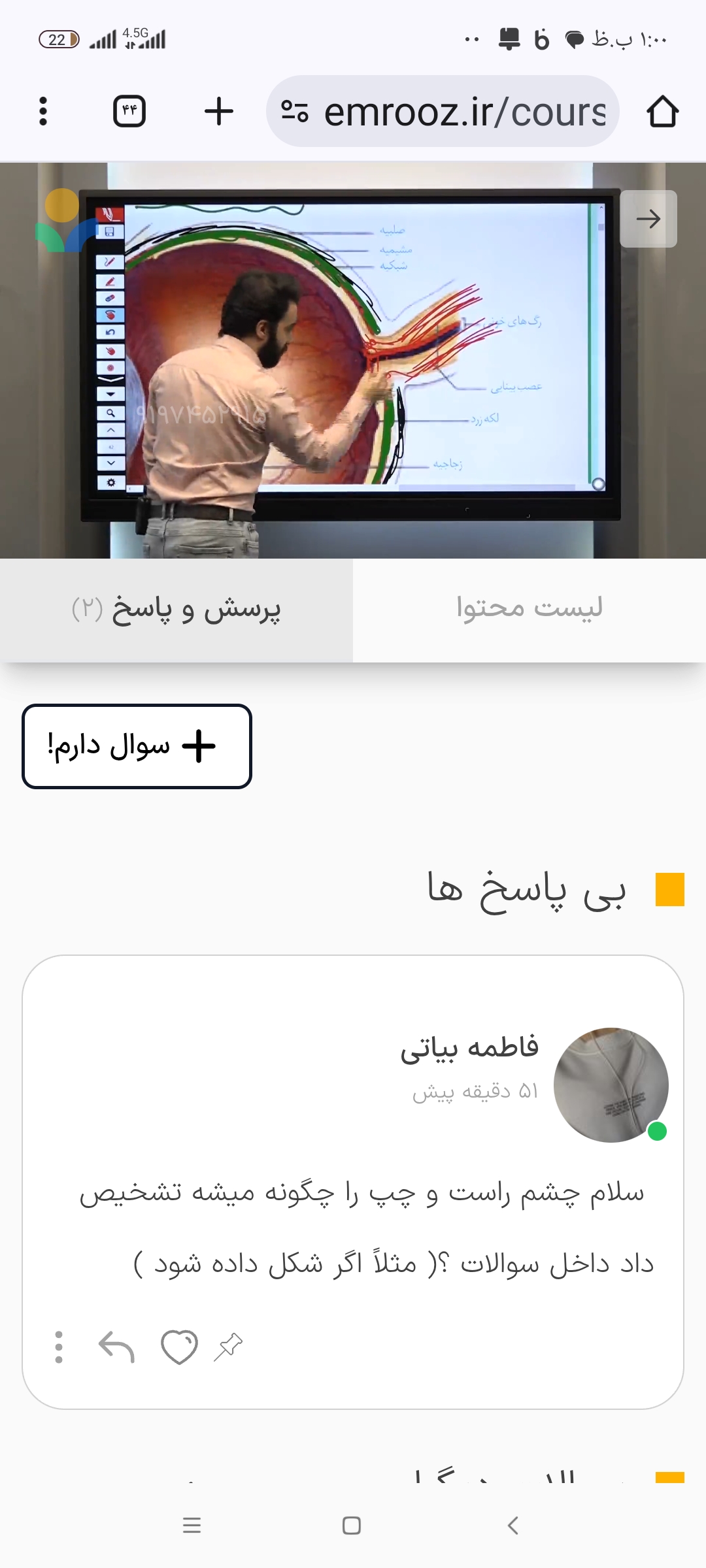Viewport: 706px width, 1568px height.
Task: Open the recent apps view
Action: (x=192, y=1526)
